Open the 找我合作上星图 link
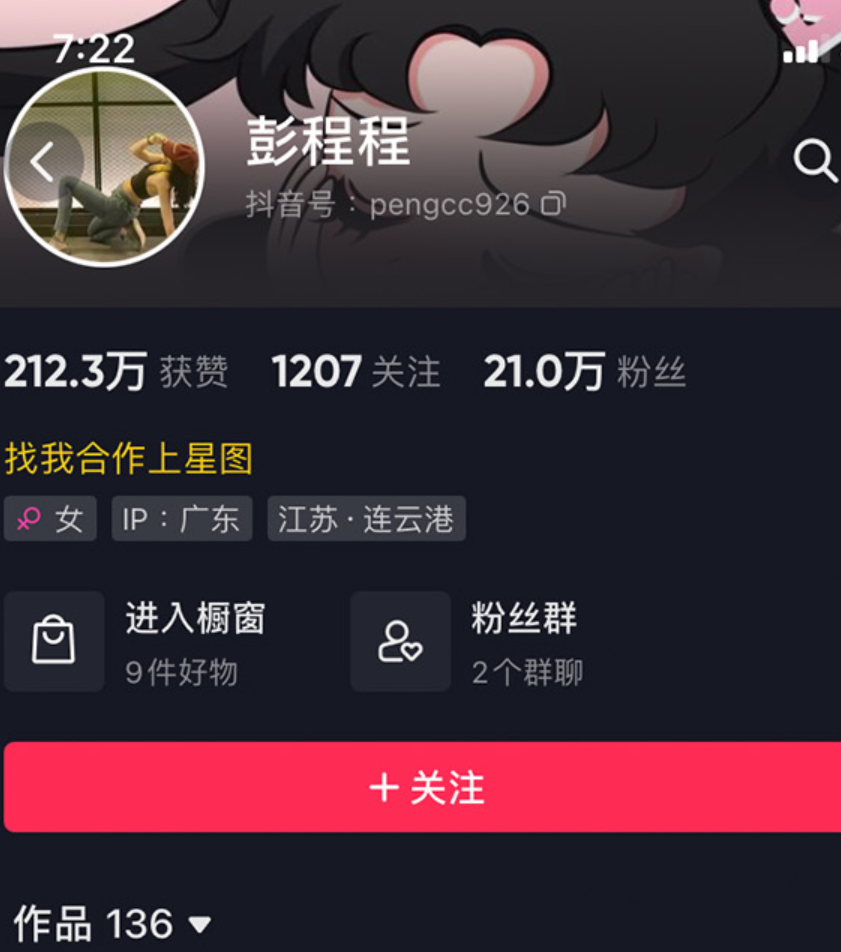841x952 pixels. [129, 459]
